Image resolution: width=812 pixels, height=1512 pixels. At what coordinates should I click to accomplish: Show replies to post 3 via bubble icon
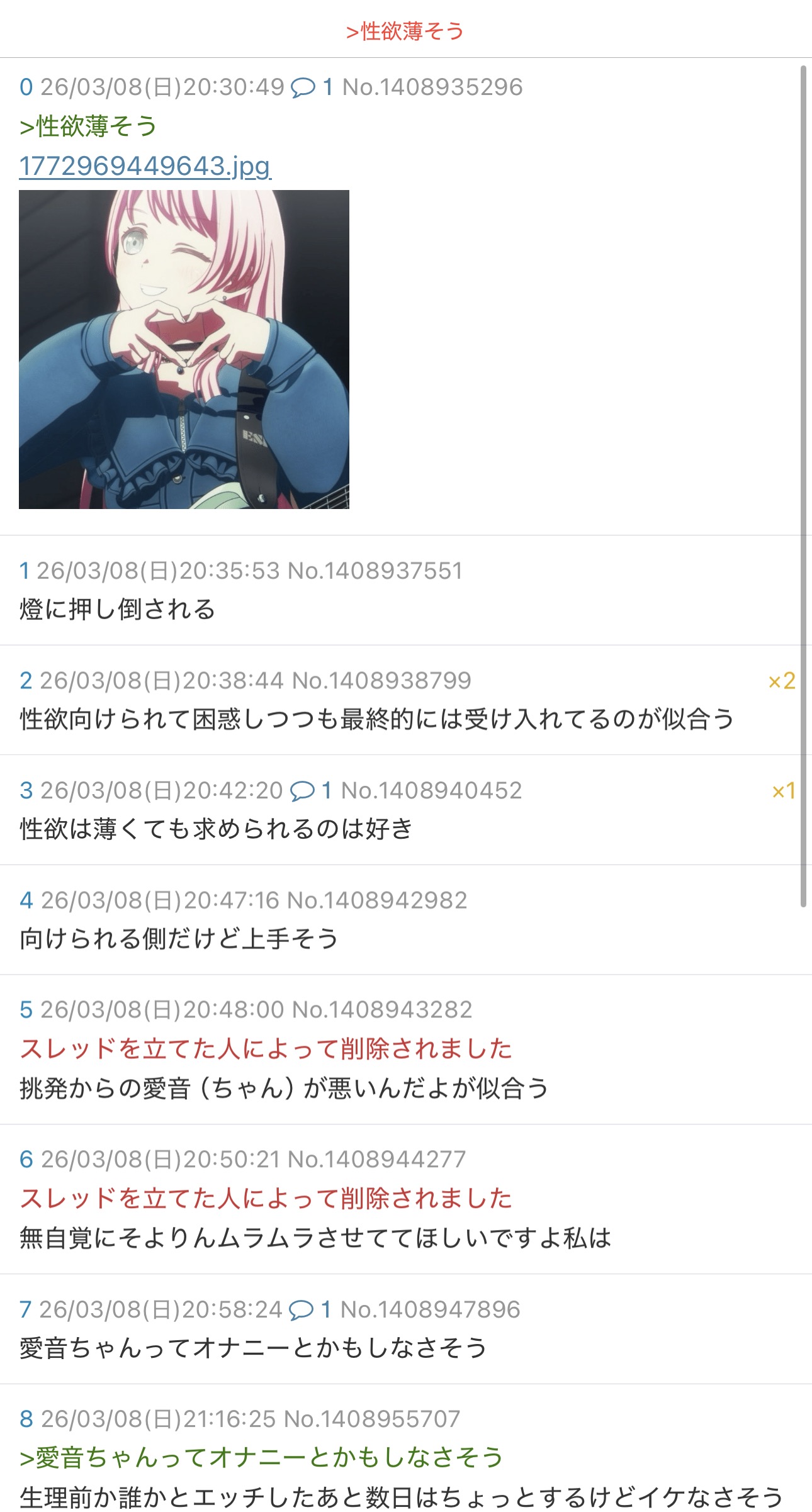point(302,791)
